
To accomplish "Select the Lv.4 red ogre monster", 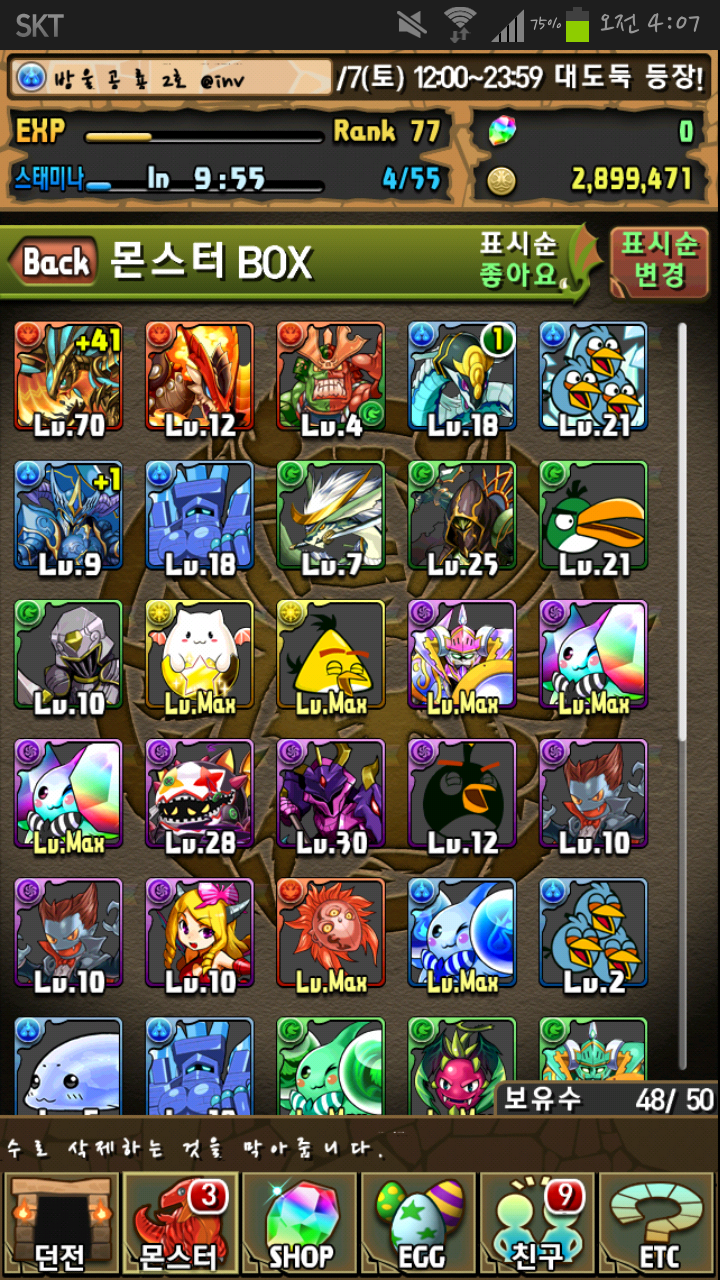I will point(330,377).
